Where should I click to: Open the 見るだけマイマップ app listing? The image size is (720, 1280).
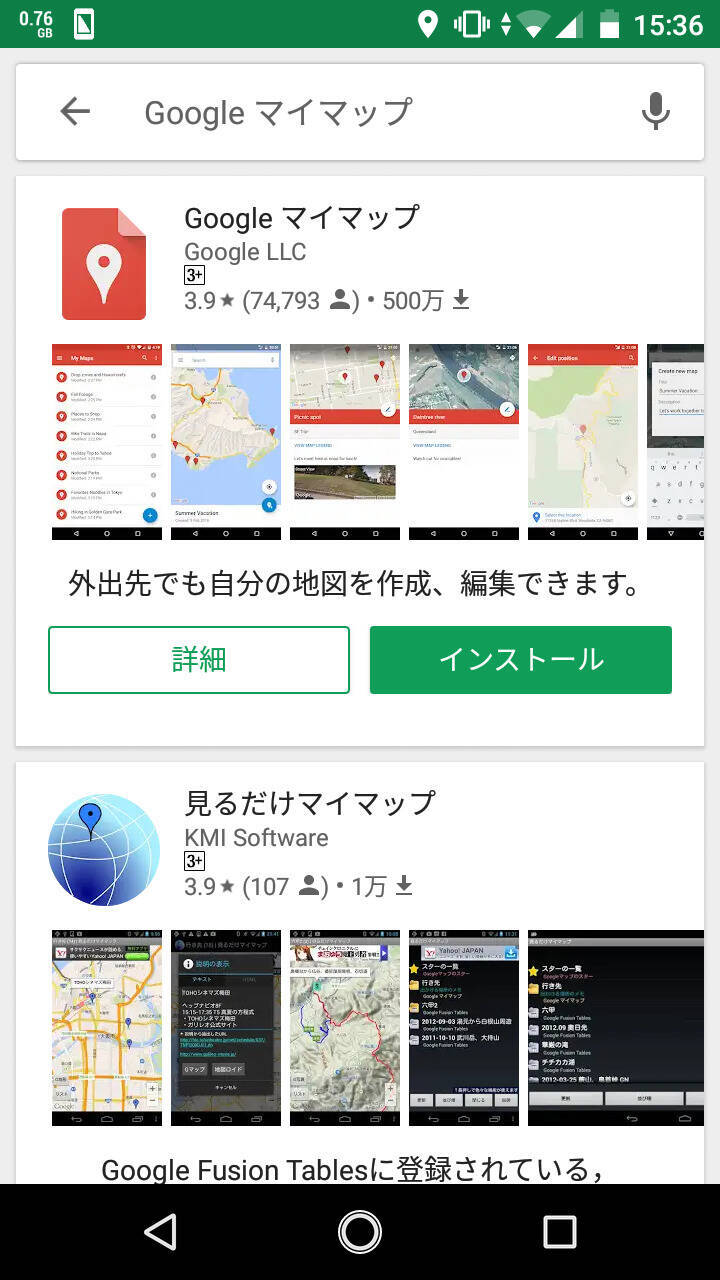coord(310,803)
